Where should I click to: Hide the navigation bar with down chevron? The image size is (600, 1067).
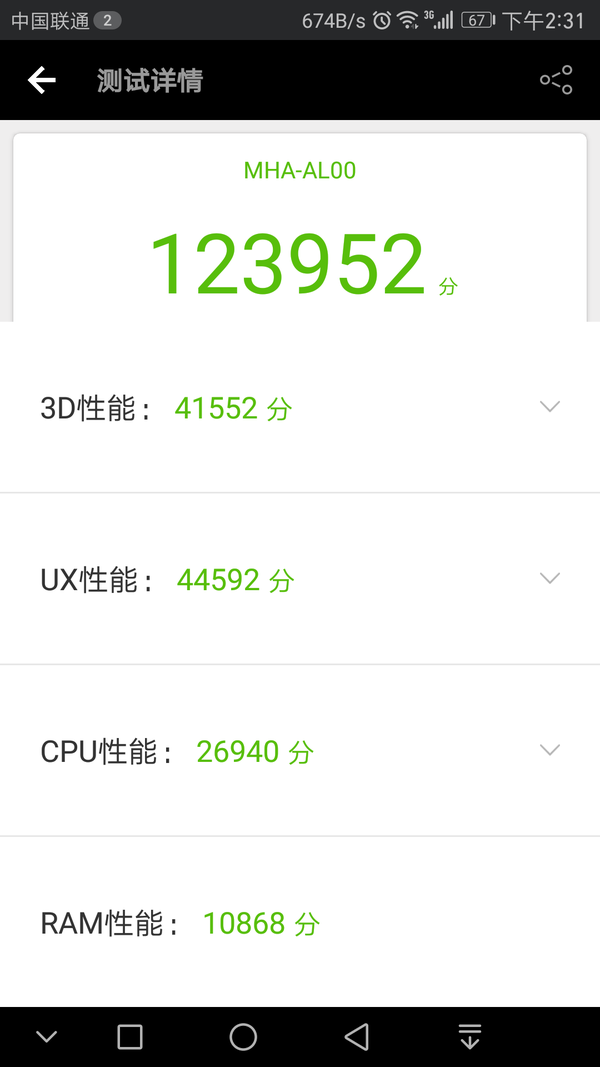point(46,1037)
